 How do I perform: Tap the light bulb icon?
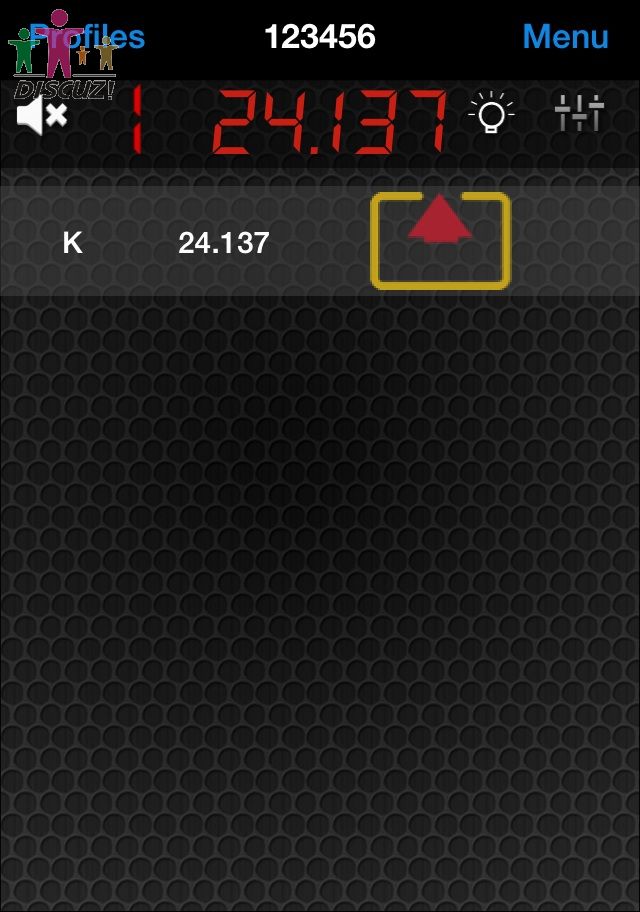pyautogui.click(x=491, y=114)
